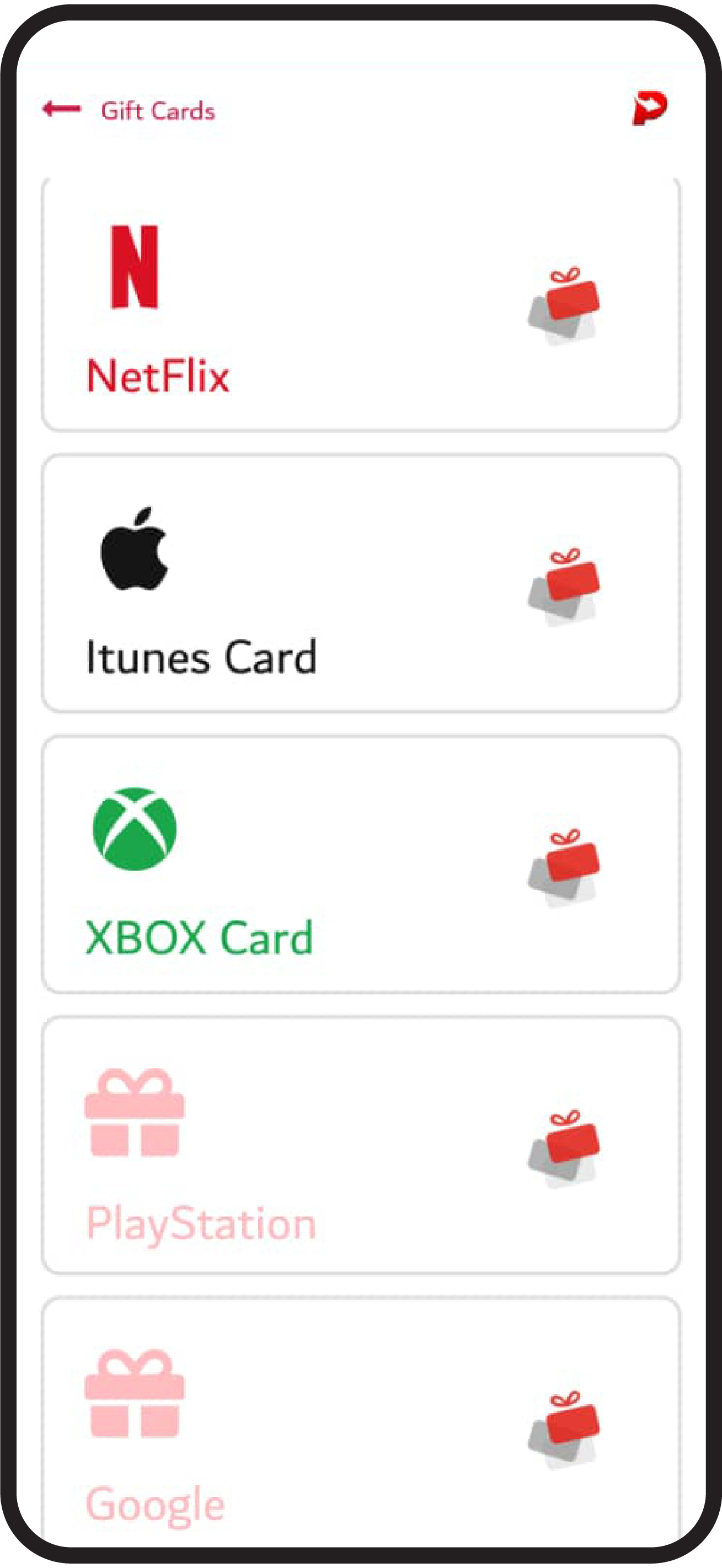
Task: Choose the XBOX Card
Action: coord(360,865)
